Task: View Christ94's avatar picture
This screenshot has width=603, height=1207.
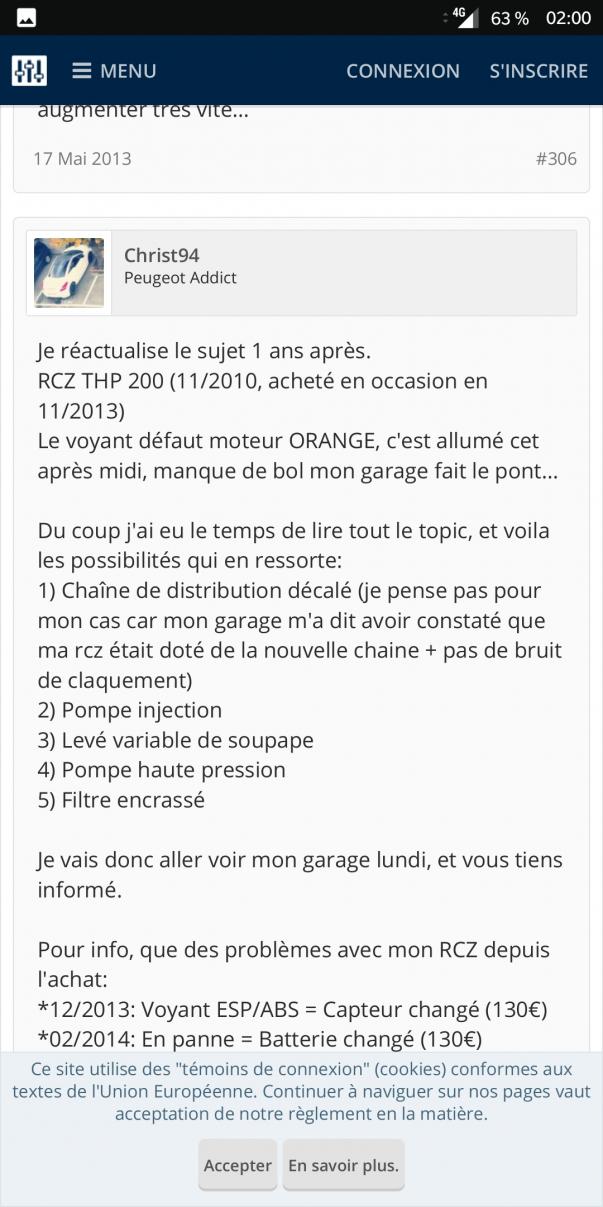Action: [x=69, y=272]
